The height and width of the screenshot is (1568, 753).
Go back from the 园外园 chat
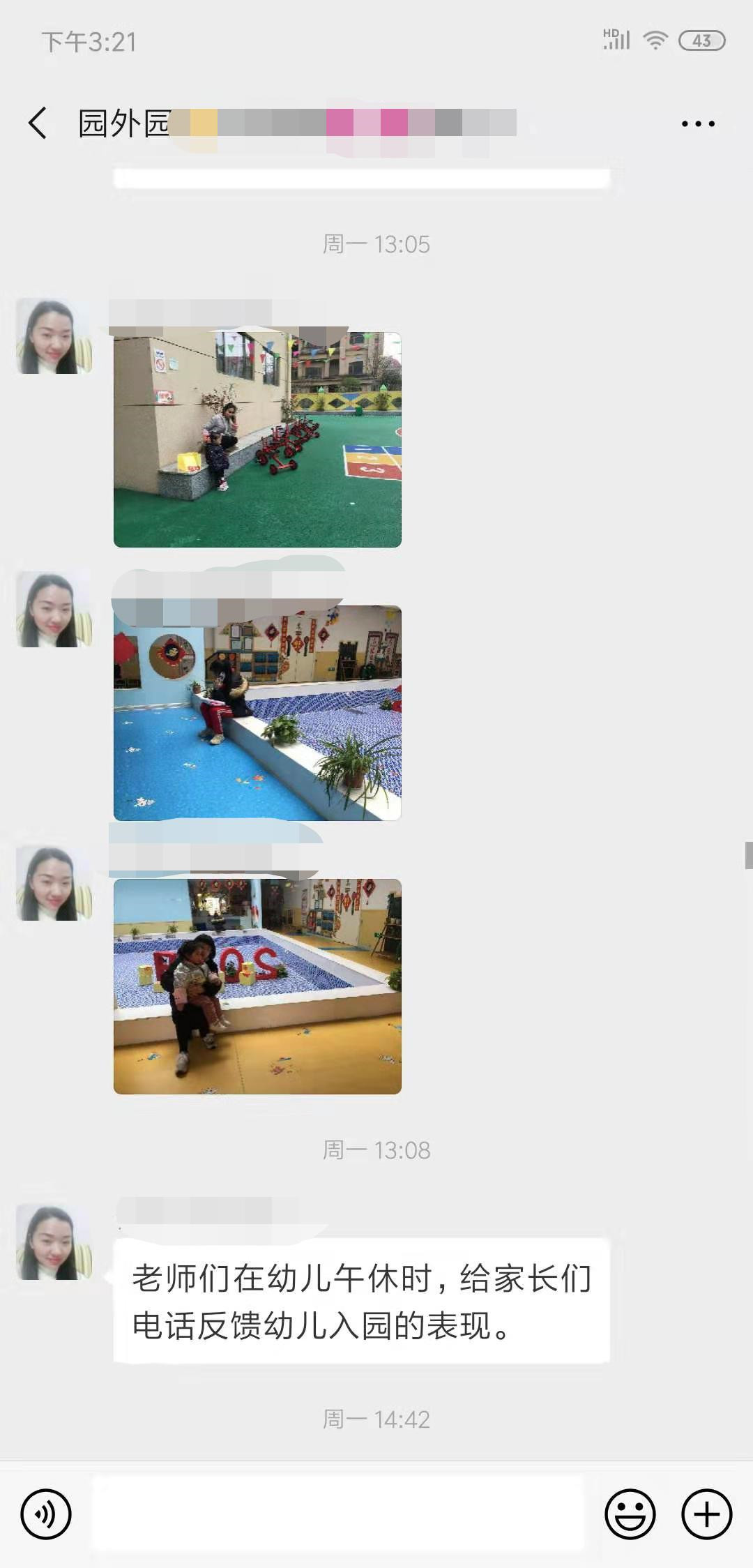pyautogui.click(x=38, y=123)
